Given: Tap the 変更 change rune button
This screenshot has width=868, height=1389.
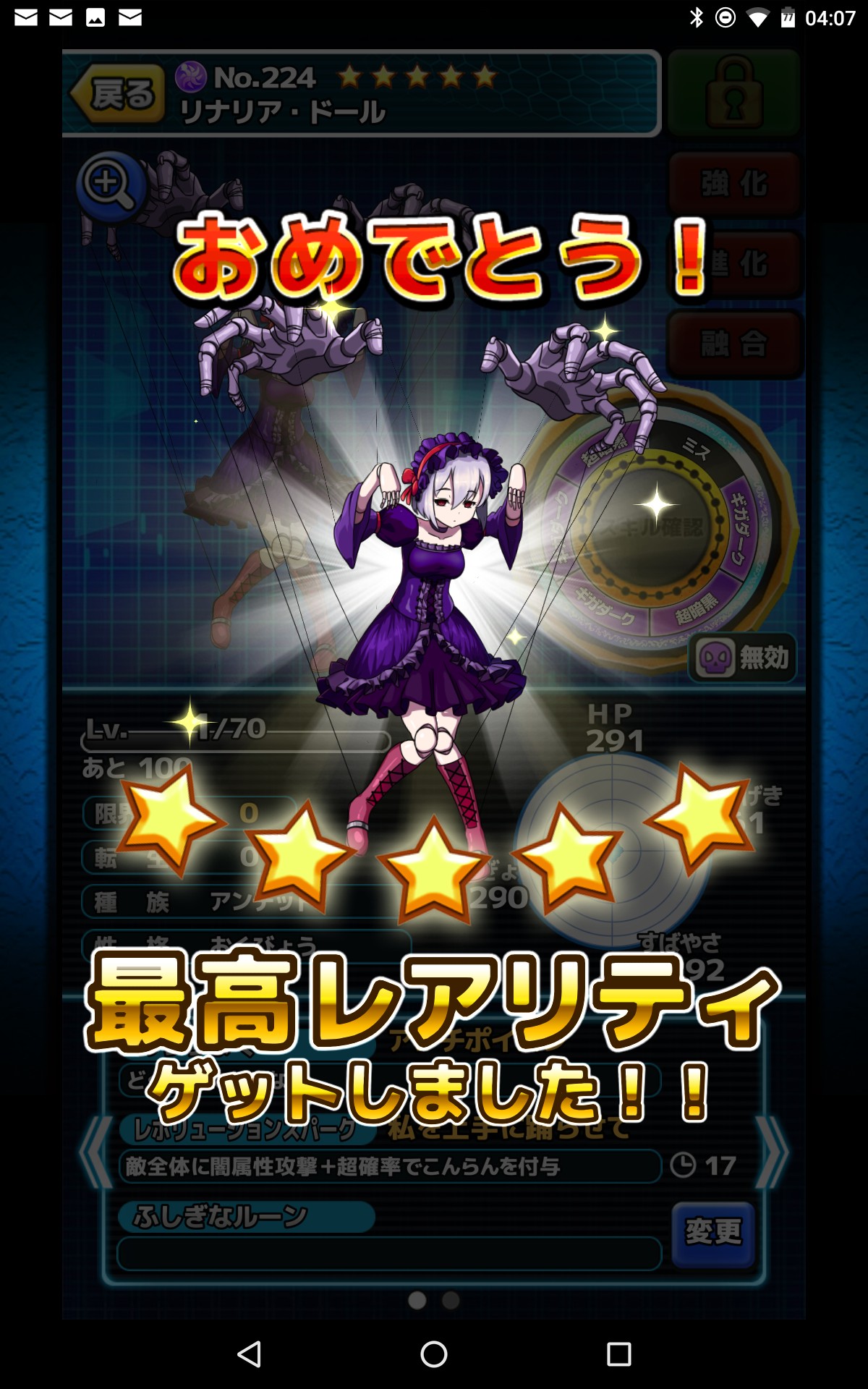Looking at the screenshot, I should (713, 1233).
